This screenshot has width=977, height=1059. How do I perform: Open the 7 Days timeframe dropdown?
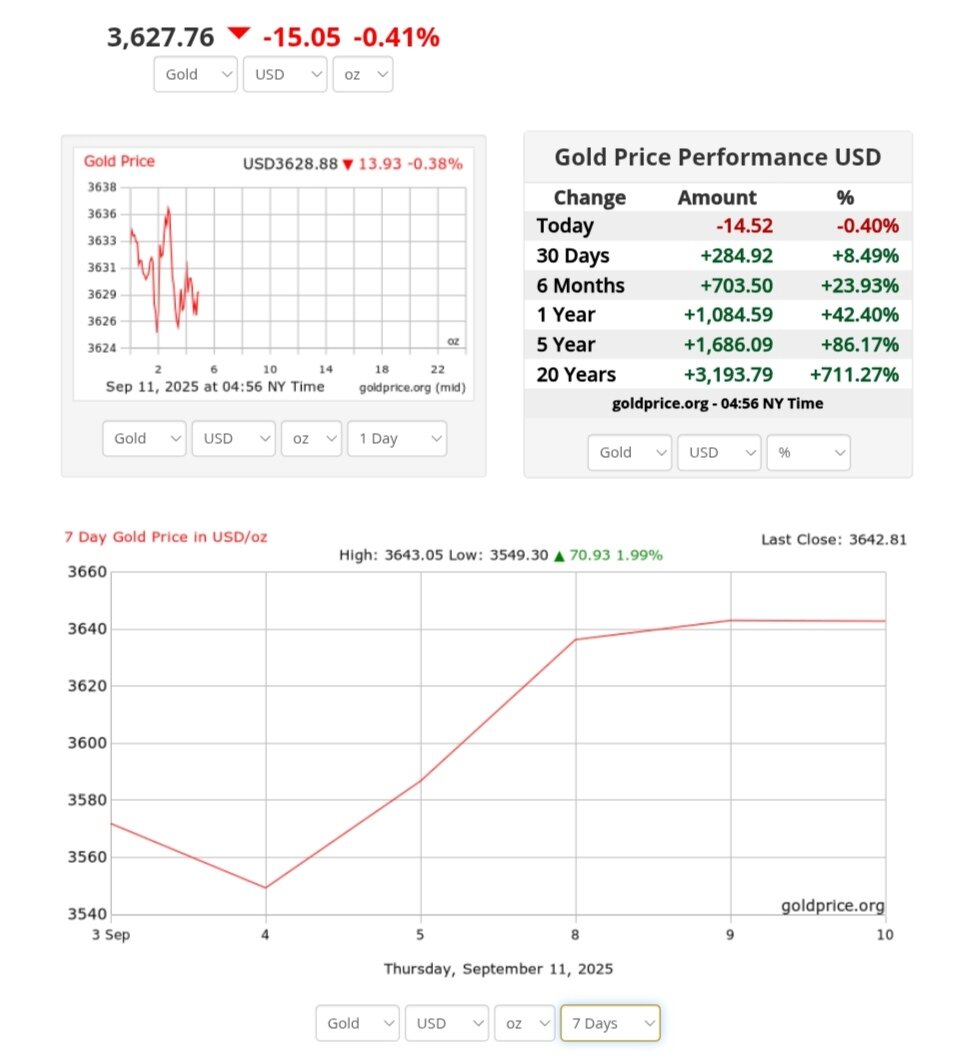[x=610, y=1024]
